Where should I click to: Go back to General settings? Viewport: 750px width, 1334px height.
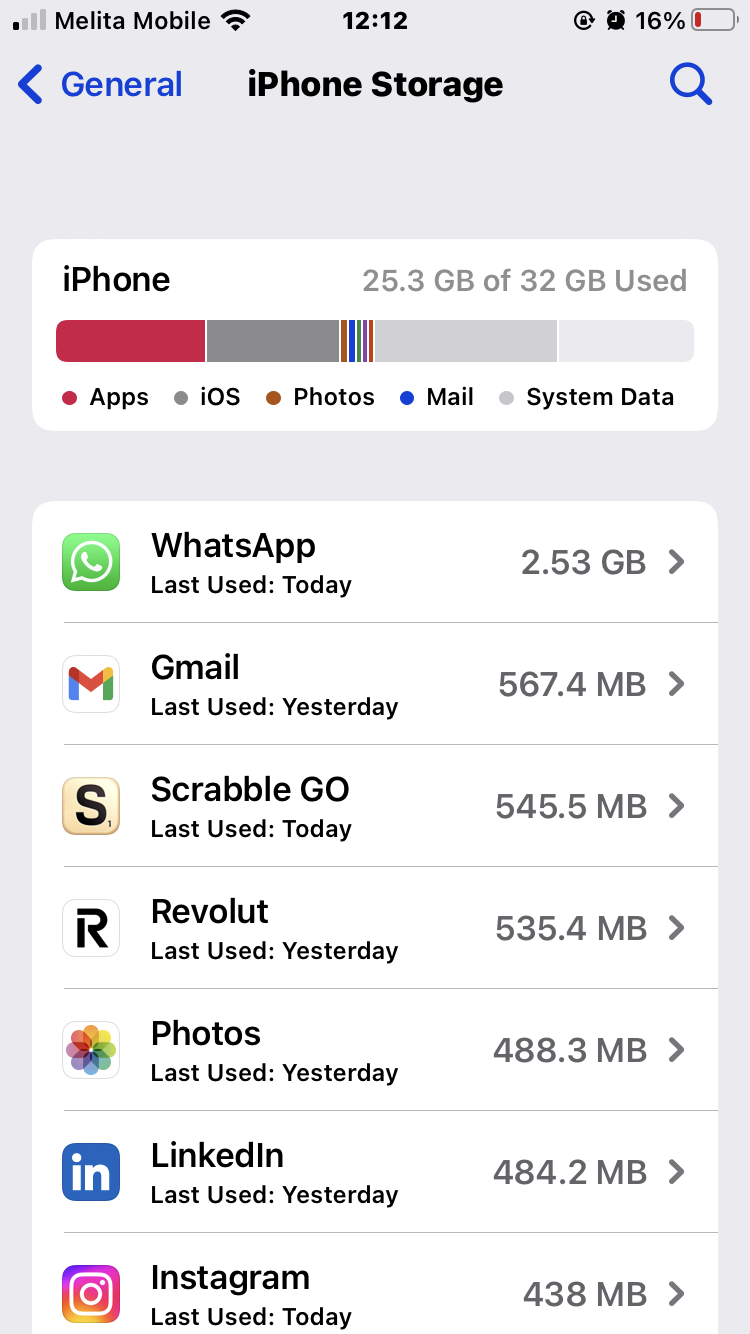click(x=100, y=85)
